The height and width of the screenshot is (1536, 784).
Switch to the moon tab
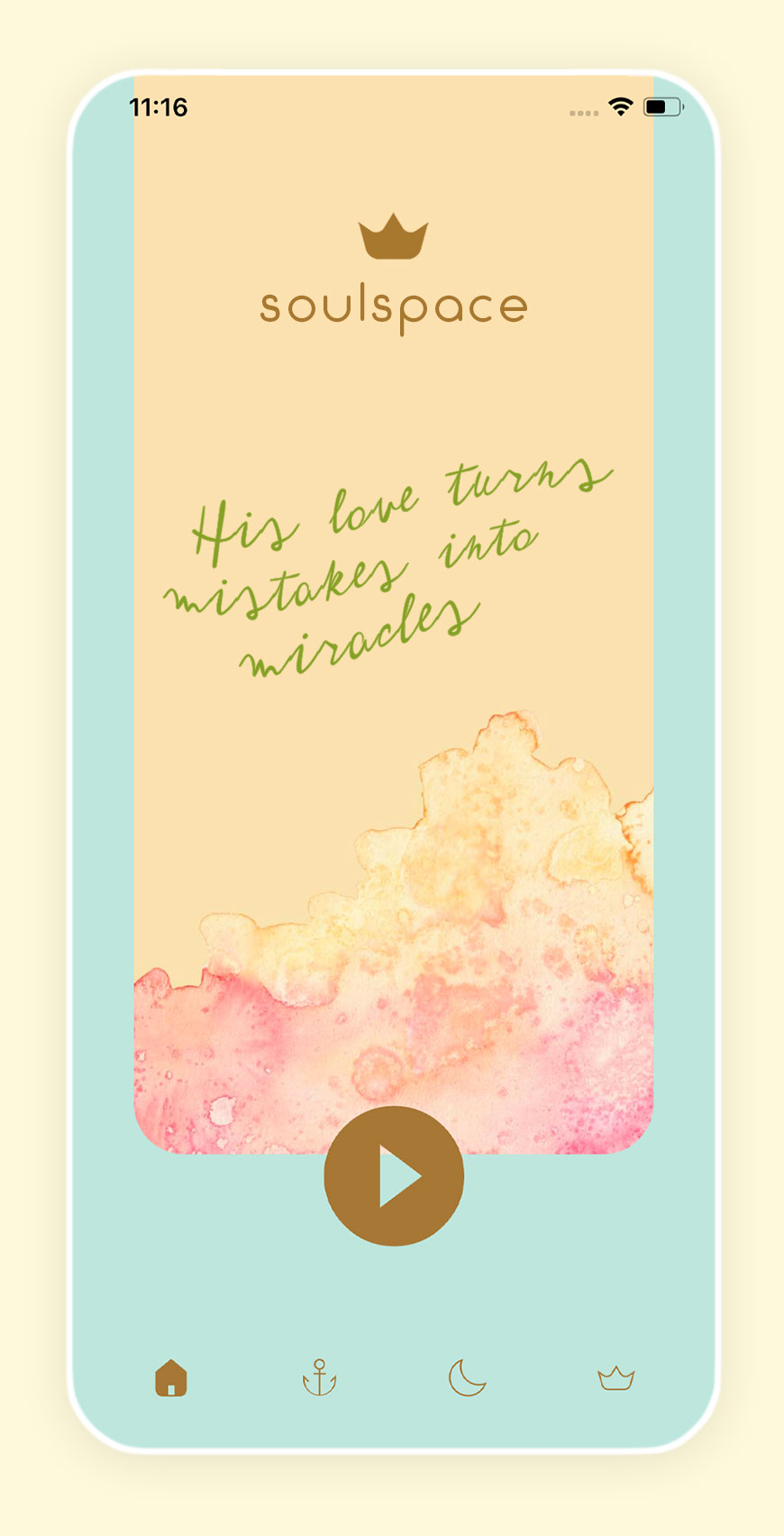click(x=467, y=1378)
